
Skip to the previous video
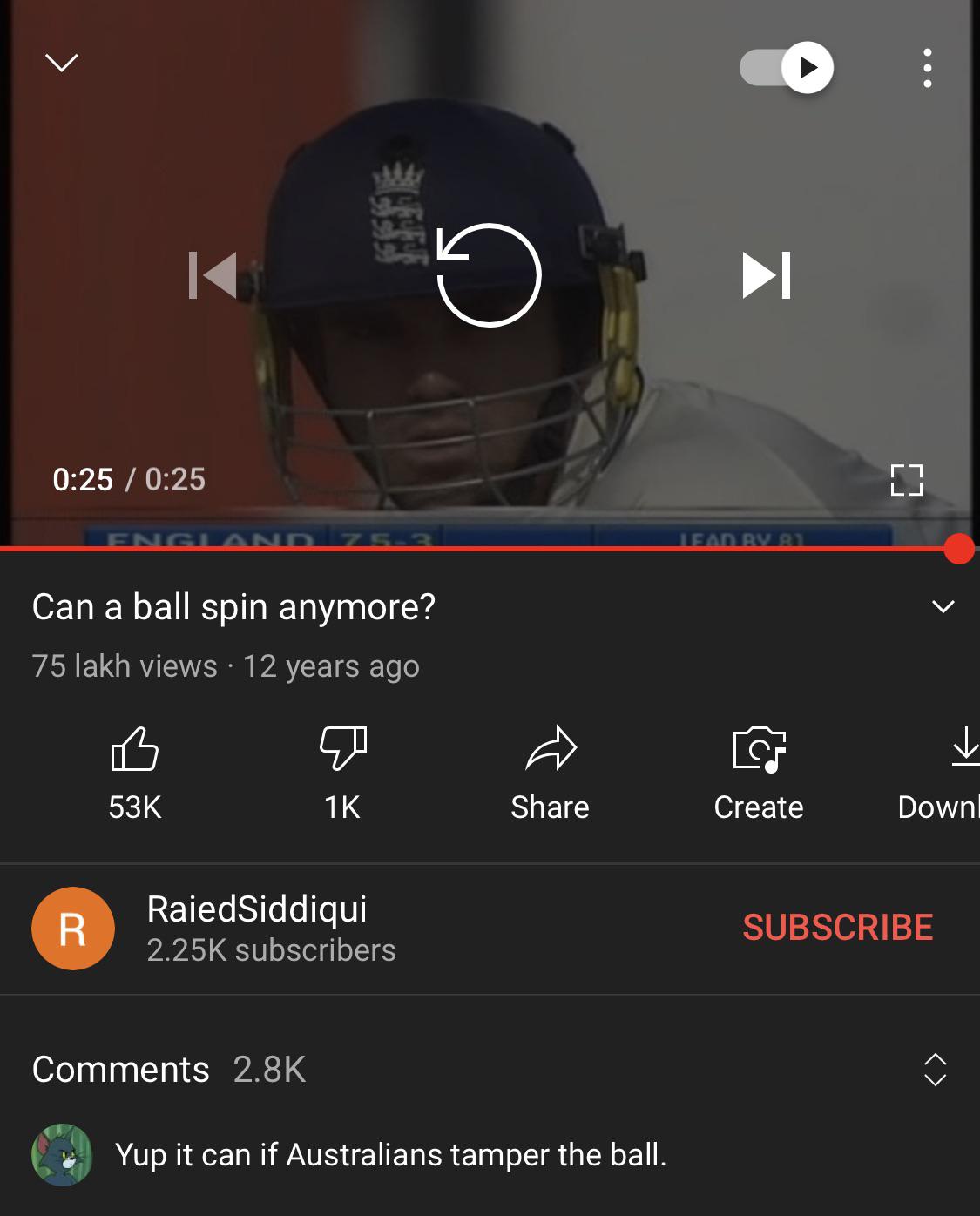(x=213, y=275)
